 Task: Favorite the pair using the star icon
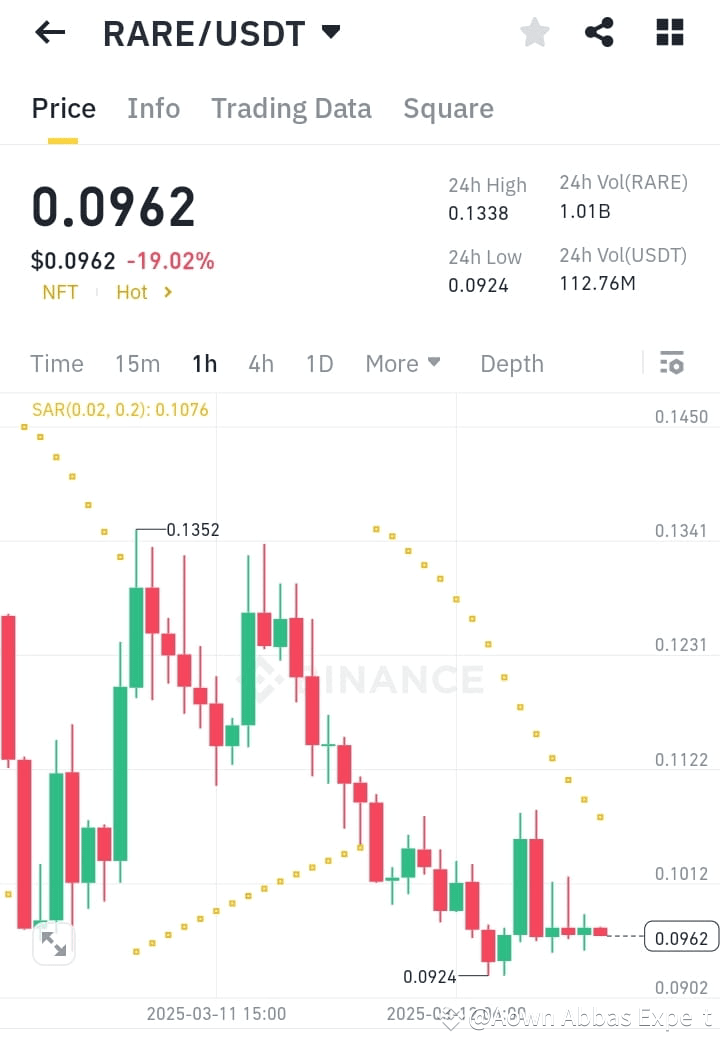[534, 31]
